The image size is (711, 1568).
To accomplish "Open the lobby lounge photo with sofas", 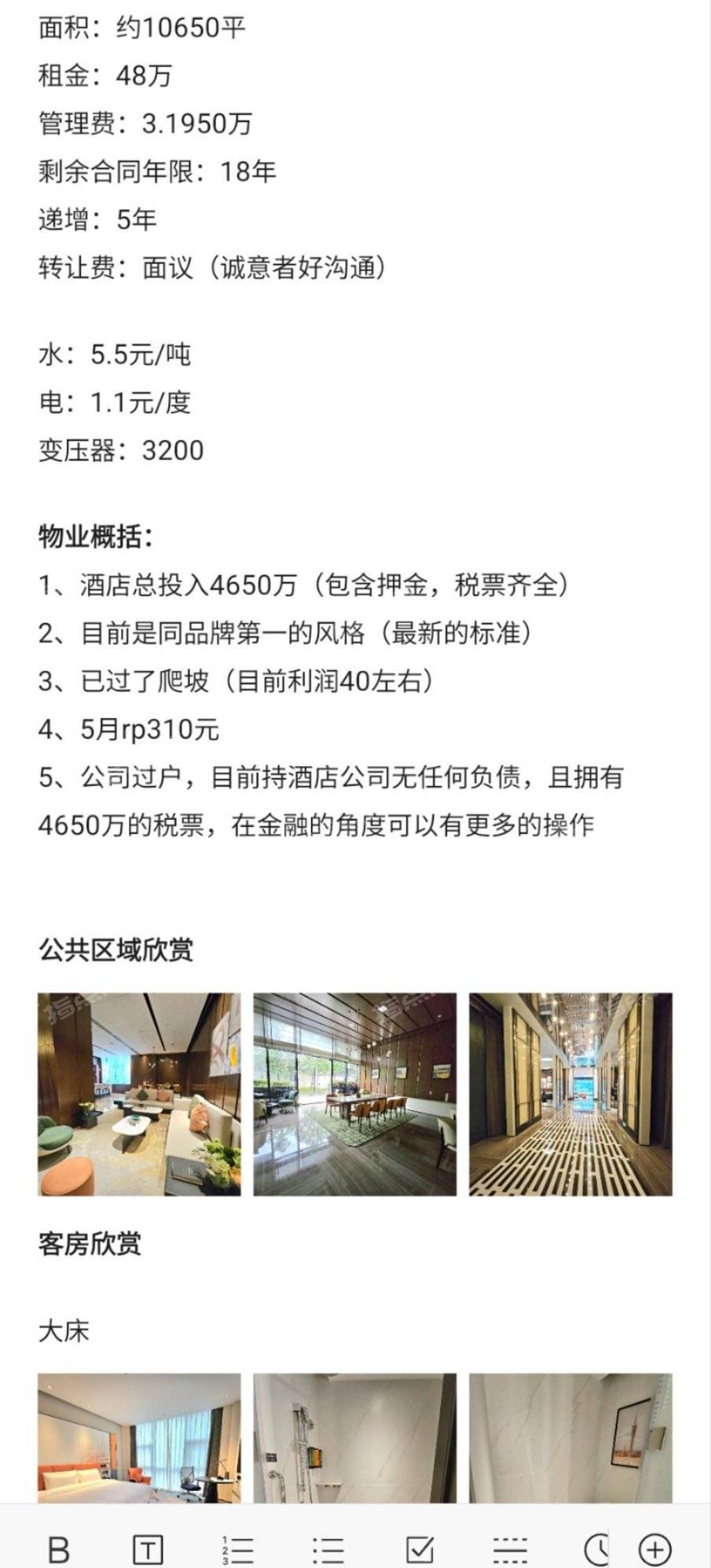I will 139,1094.
